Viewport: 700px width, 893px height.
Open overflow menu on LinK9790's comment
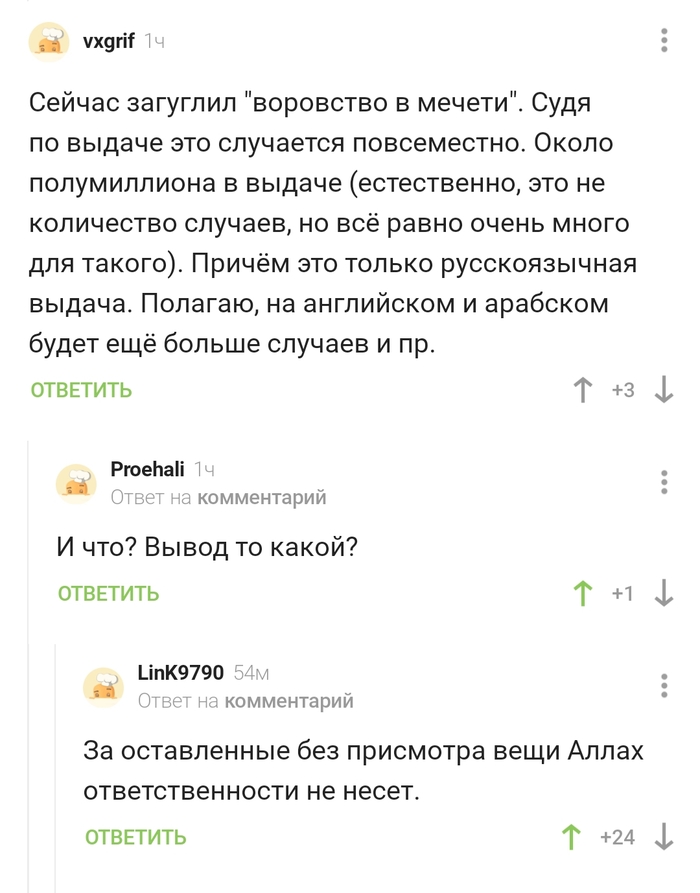[665, 685]
